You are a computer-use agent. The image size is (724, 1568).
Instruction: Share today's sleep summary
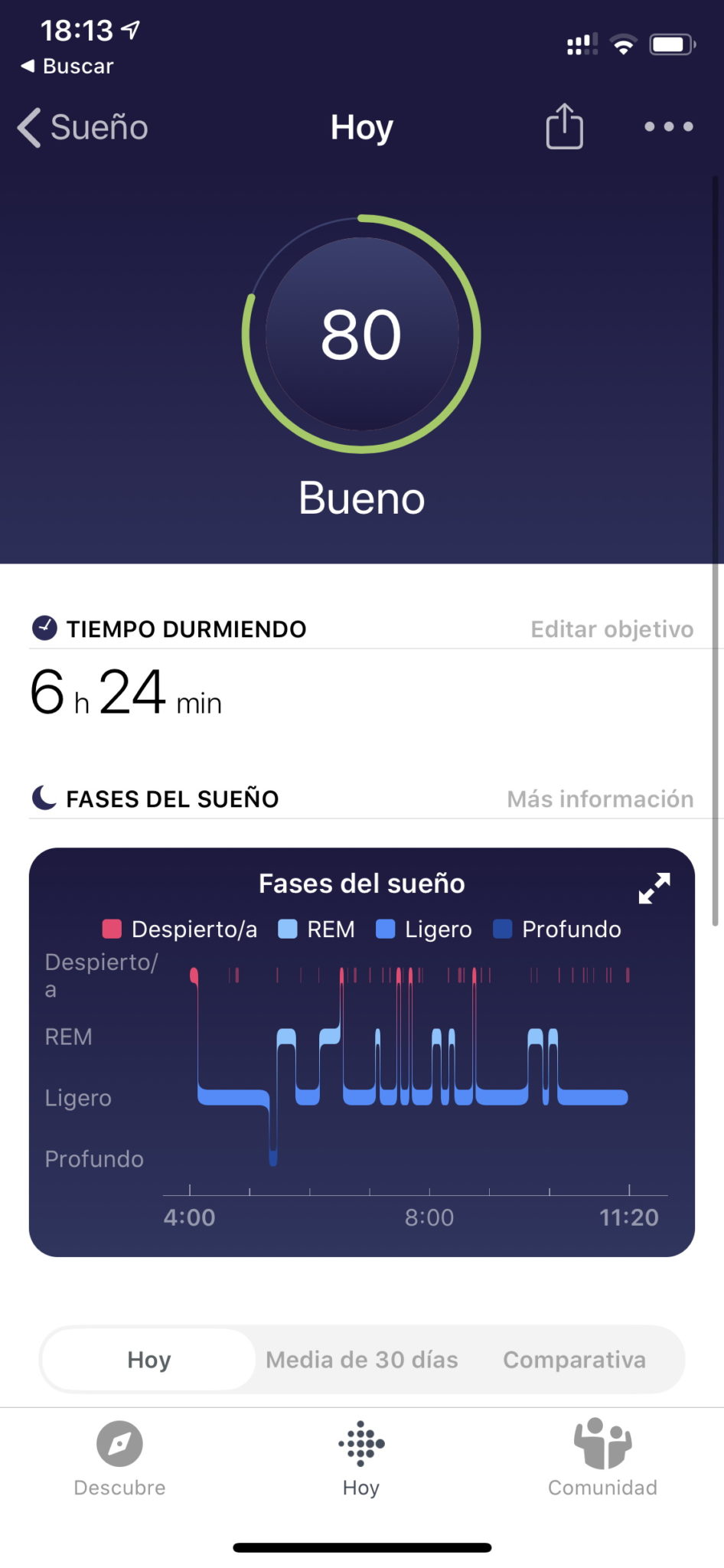point(565,126)
